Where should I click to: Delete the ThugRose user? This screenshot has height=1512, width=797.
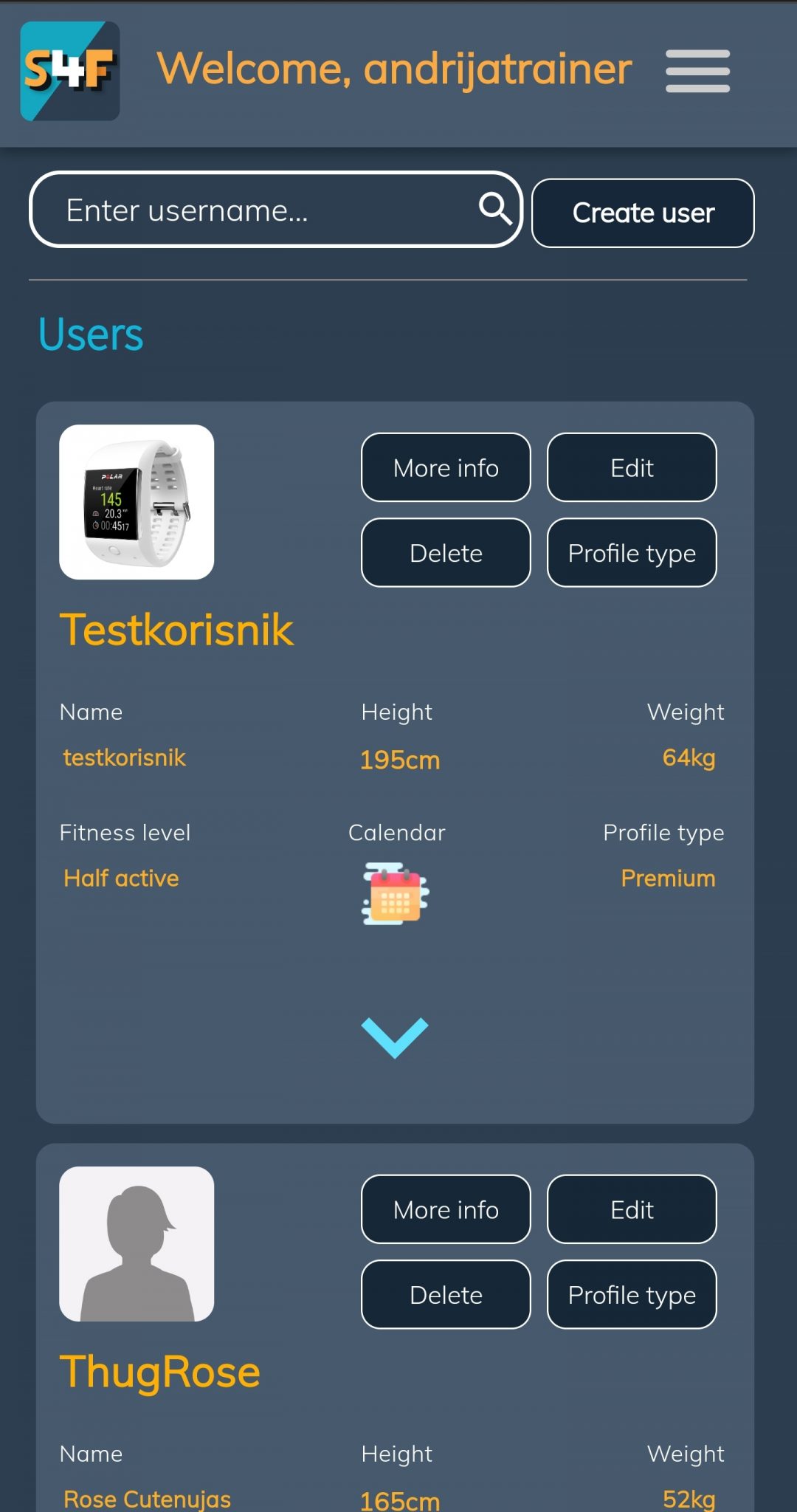pyautogui.click(x=446, y=1295)
